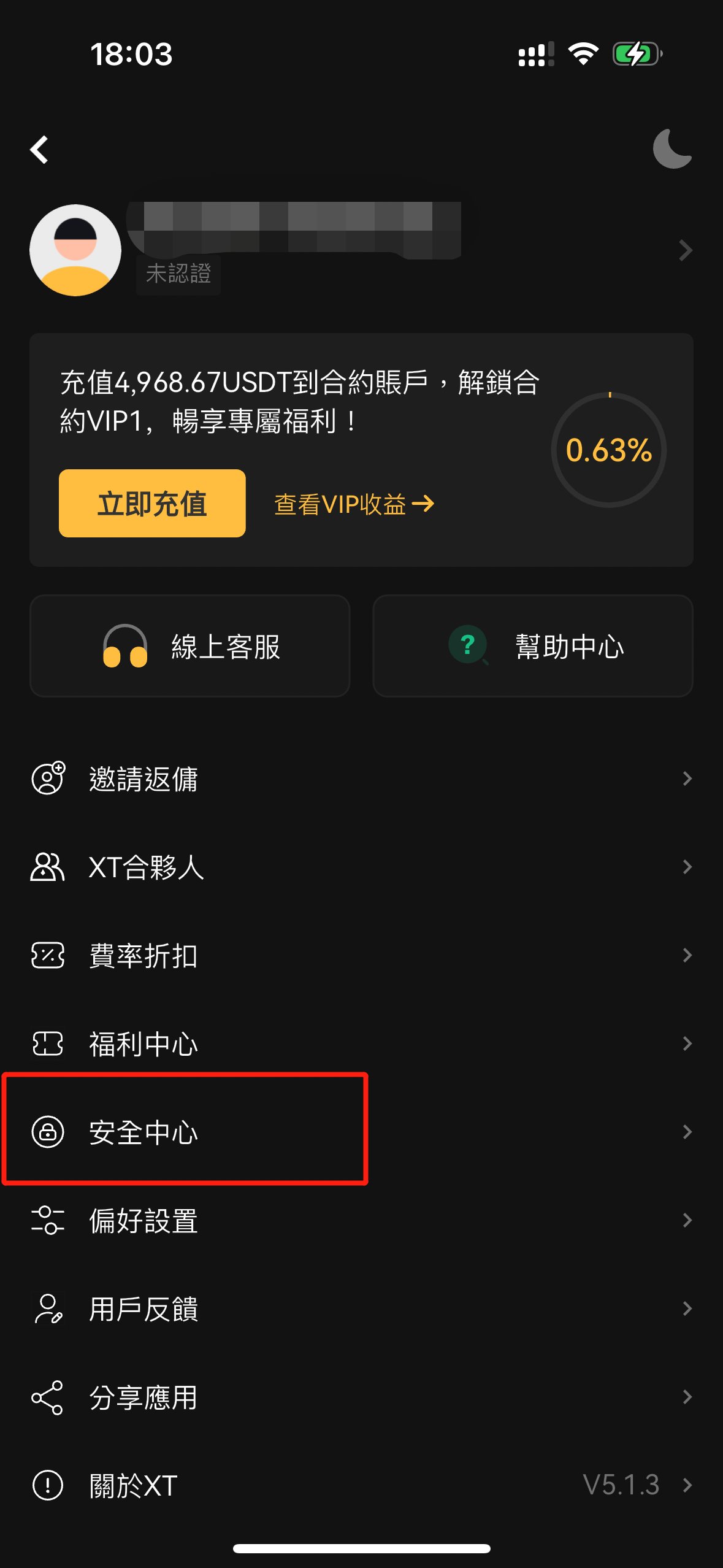723x1568 pixels.
Task: Open the profile details chevron
Action: pos(686,250)
